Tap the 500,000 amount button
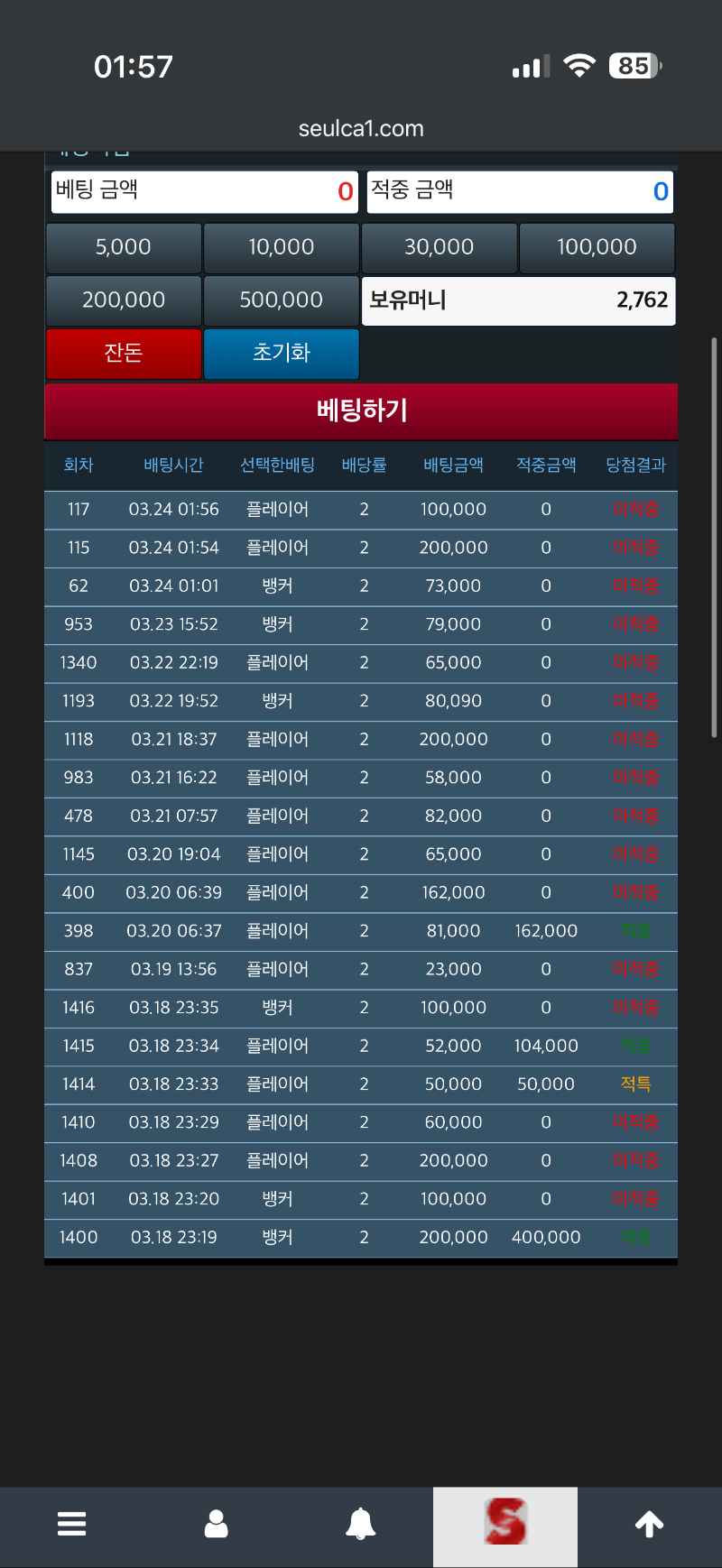The width and height of the screenshot is (722, 1568). 282,300
